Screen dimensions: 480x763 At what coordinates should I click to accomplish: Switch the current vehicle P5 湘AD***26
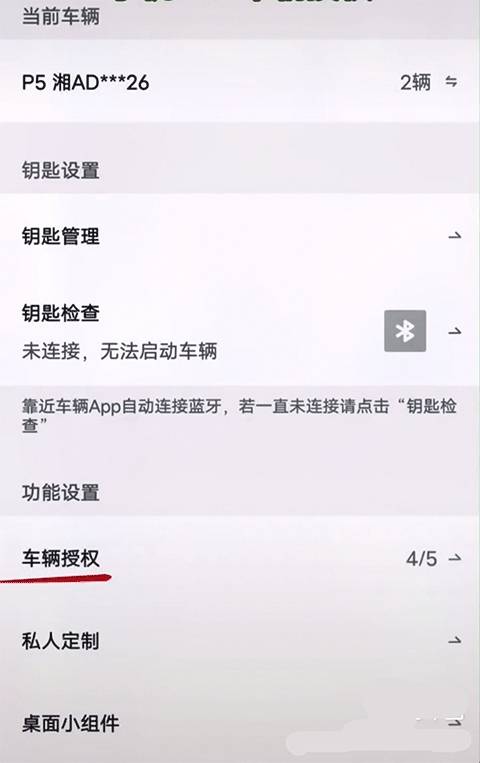tap(240, 82)
